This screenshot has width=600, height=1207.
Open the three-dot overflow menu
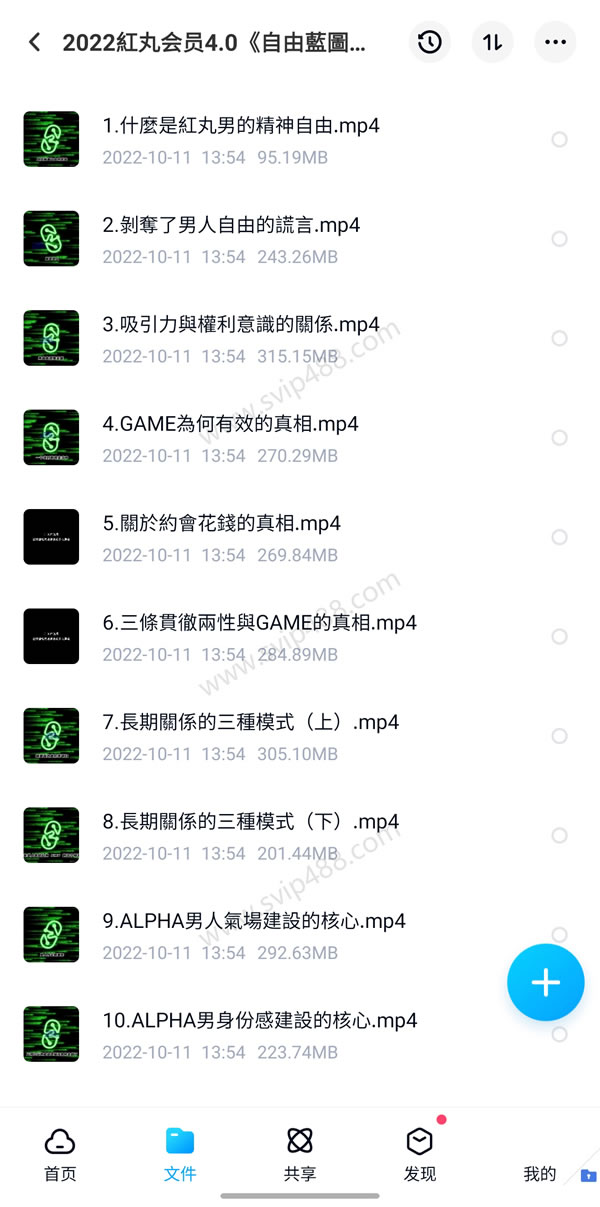pos(555,42)
